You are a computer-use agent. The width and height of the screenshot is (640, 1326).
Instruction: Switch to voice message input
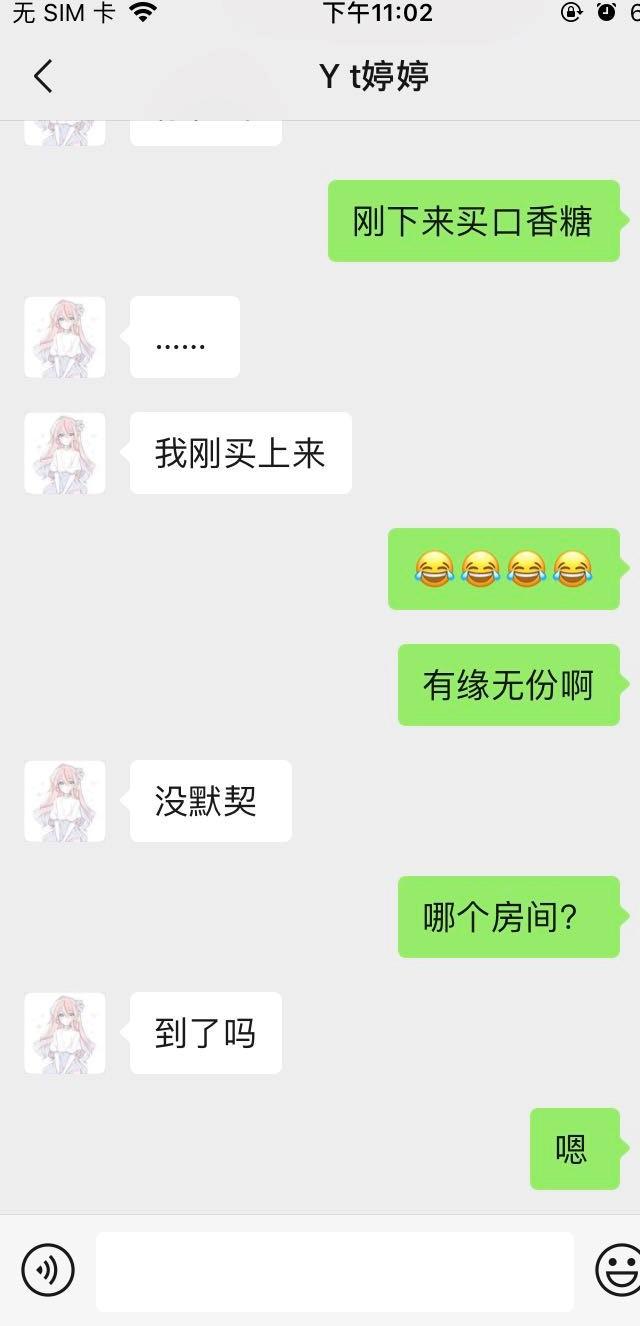pos(48,1270)
